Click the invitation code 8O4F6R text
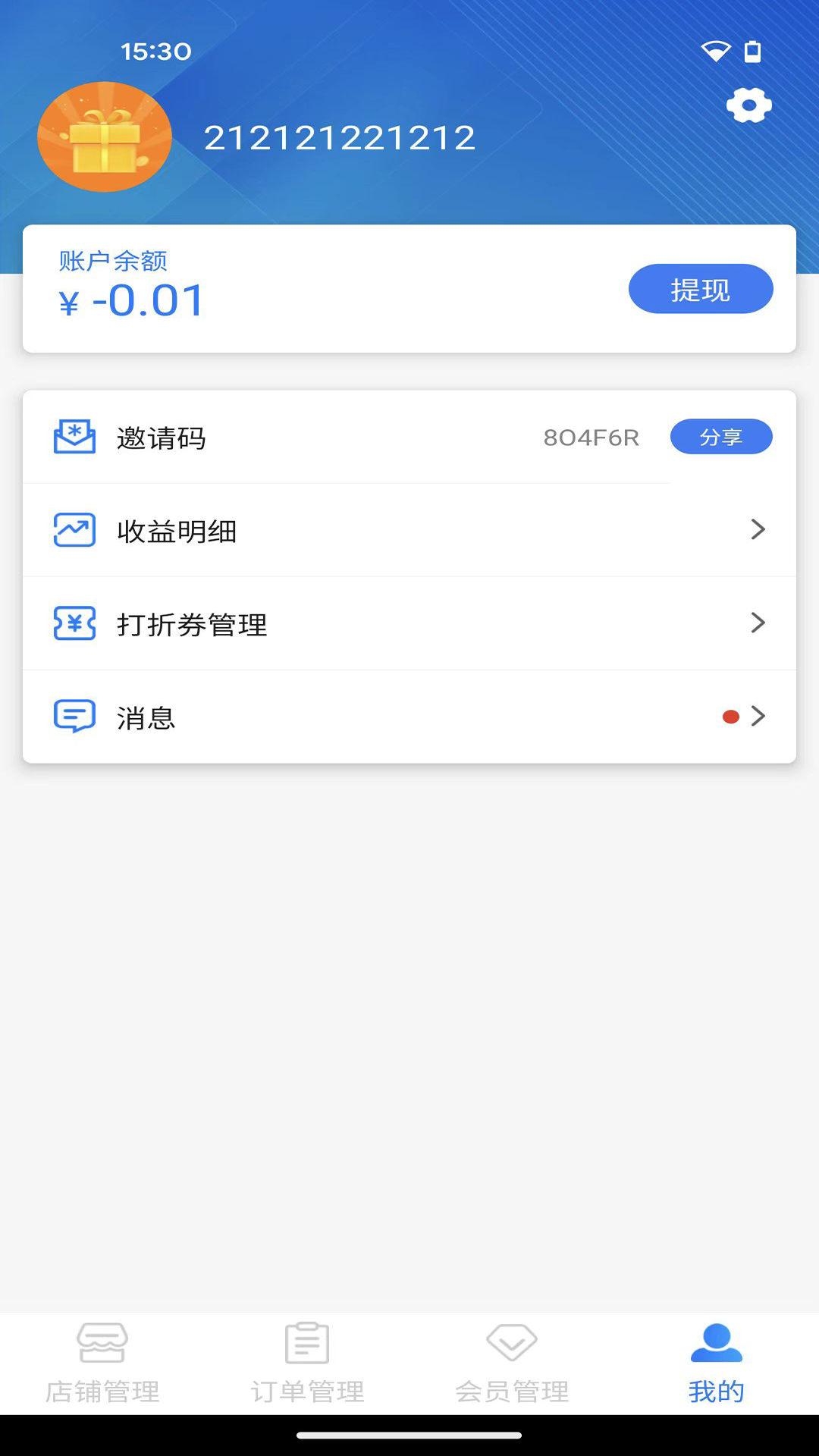 pos(590,437)
